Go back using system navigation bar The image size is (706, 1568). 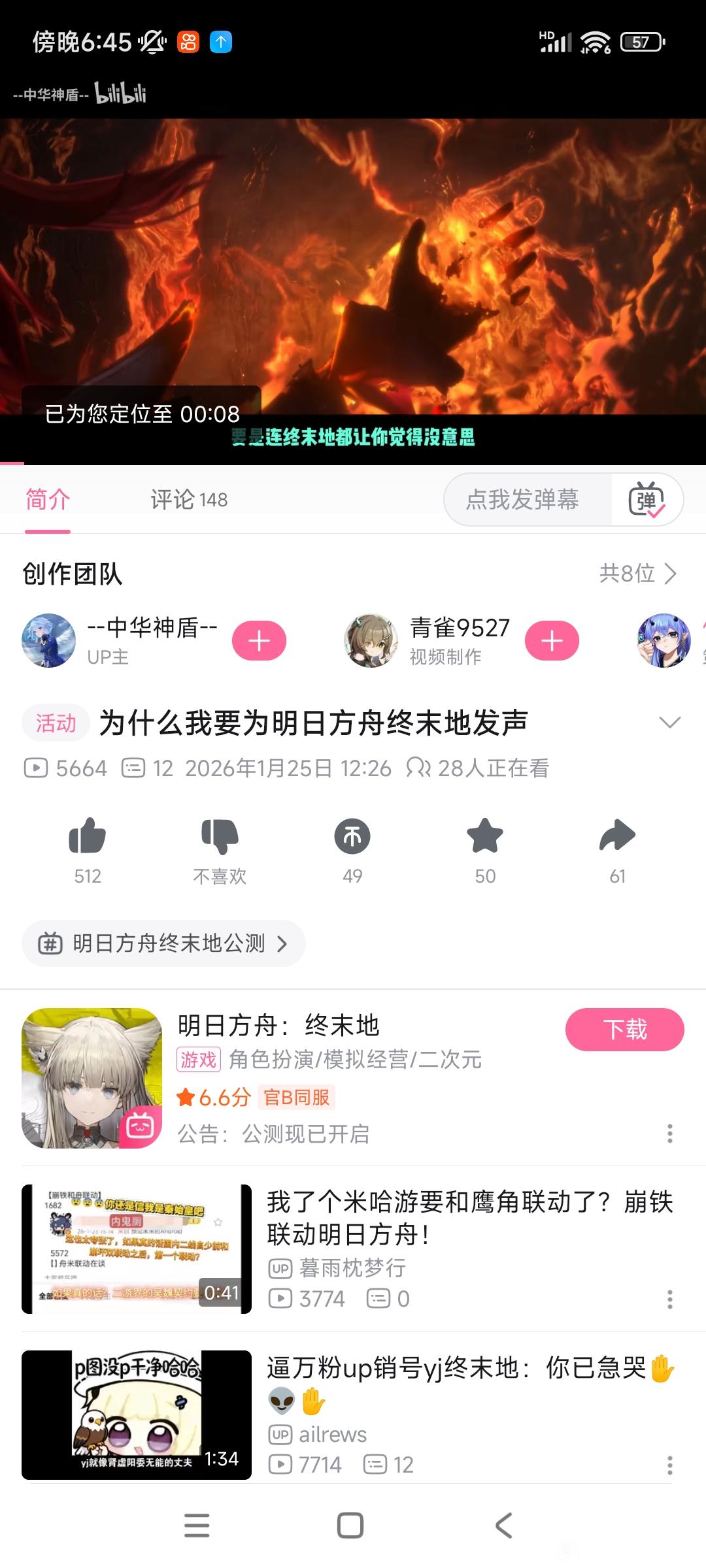503,1526
